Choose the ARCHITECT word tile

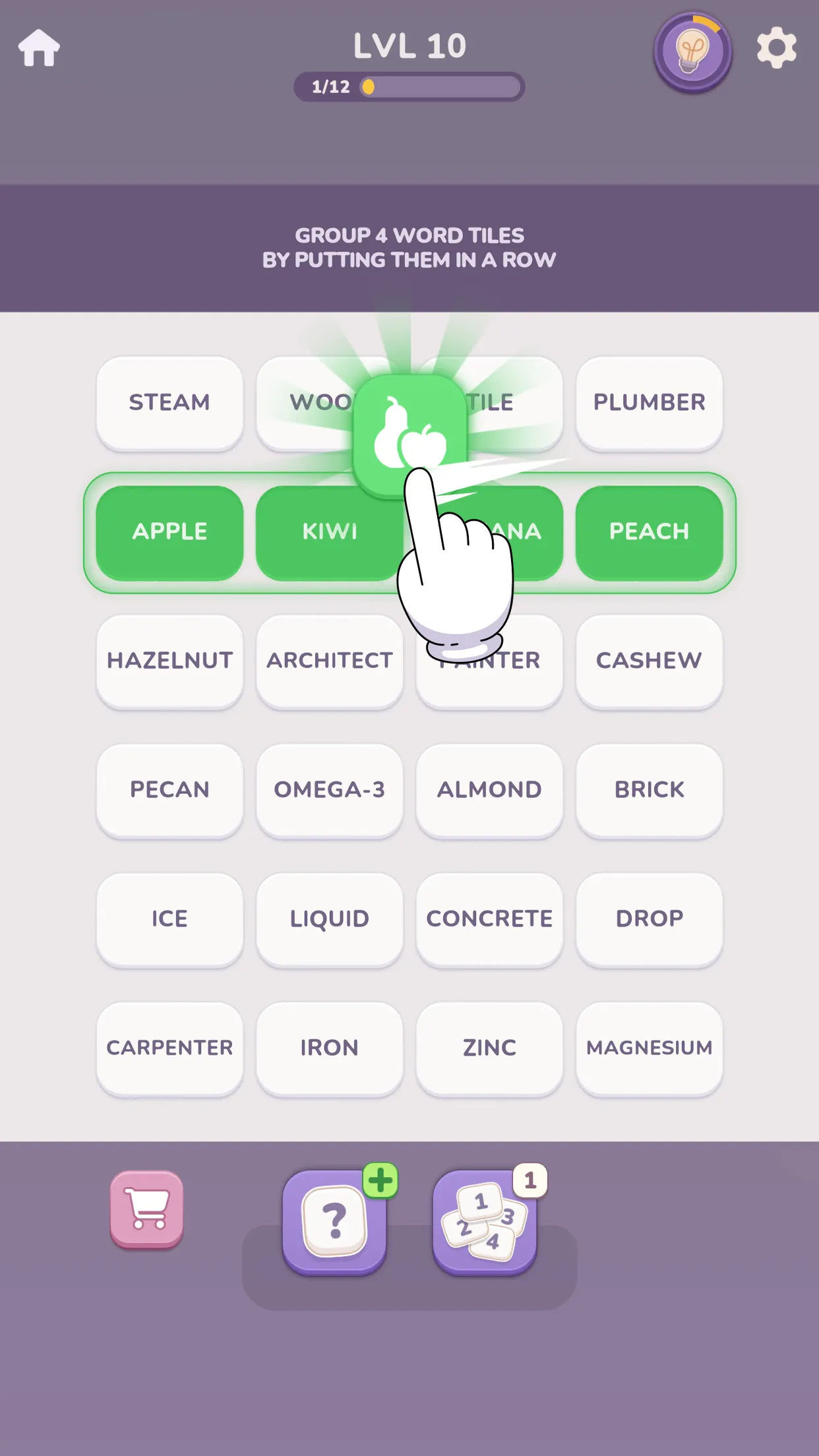pyautogui.click(x=329, y=661)
